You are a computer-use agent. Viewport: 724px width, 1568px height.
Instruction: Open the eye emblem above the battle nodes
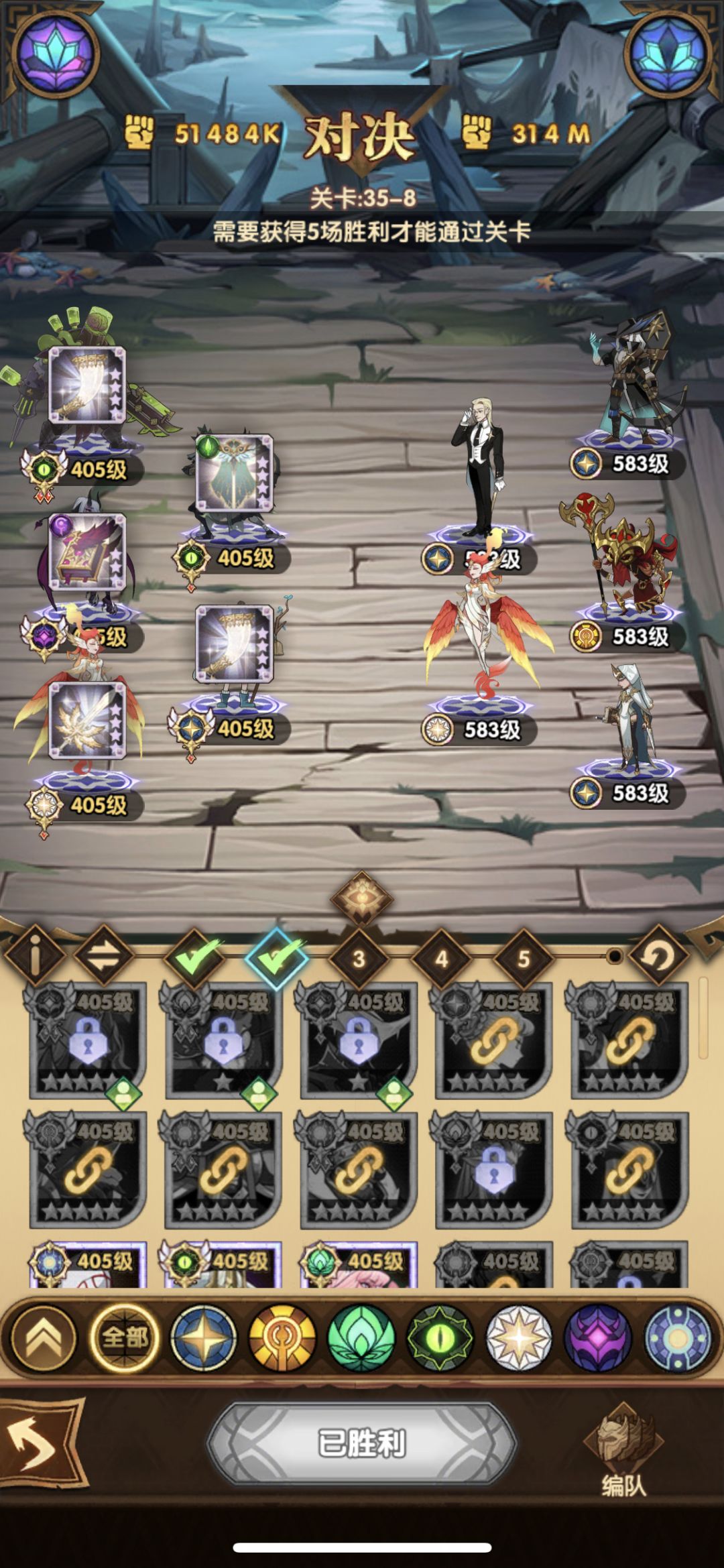[362, 898]
